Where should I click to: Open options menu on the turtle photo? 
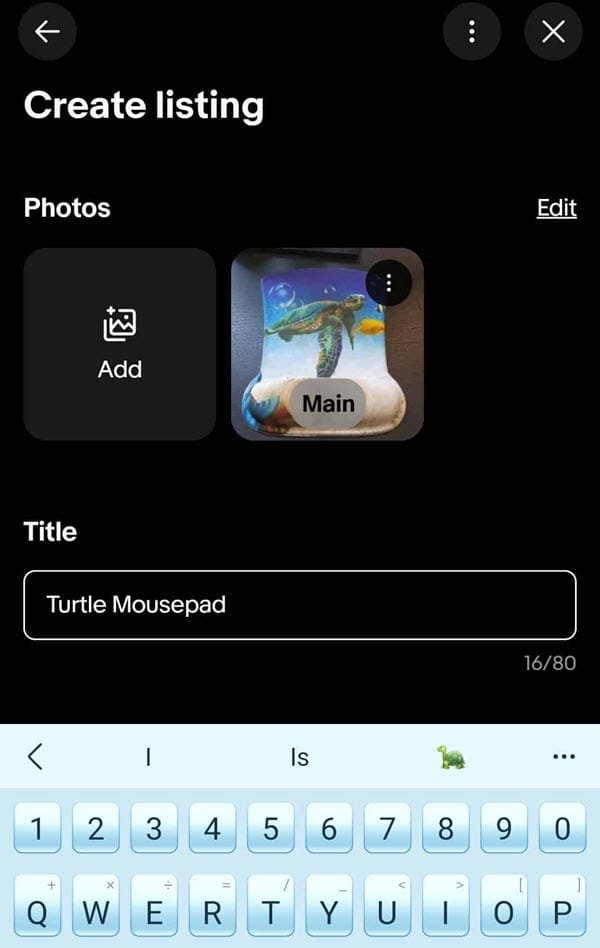click(x=390, y=285)
